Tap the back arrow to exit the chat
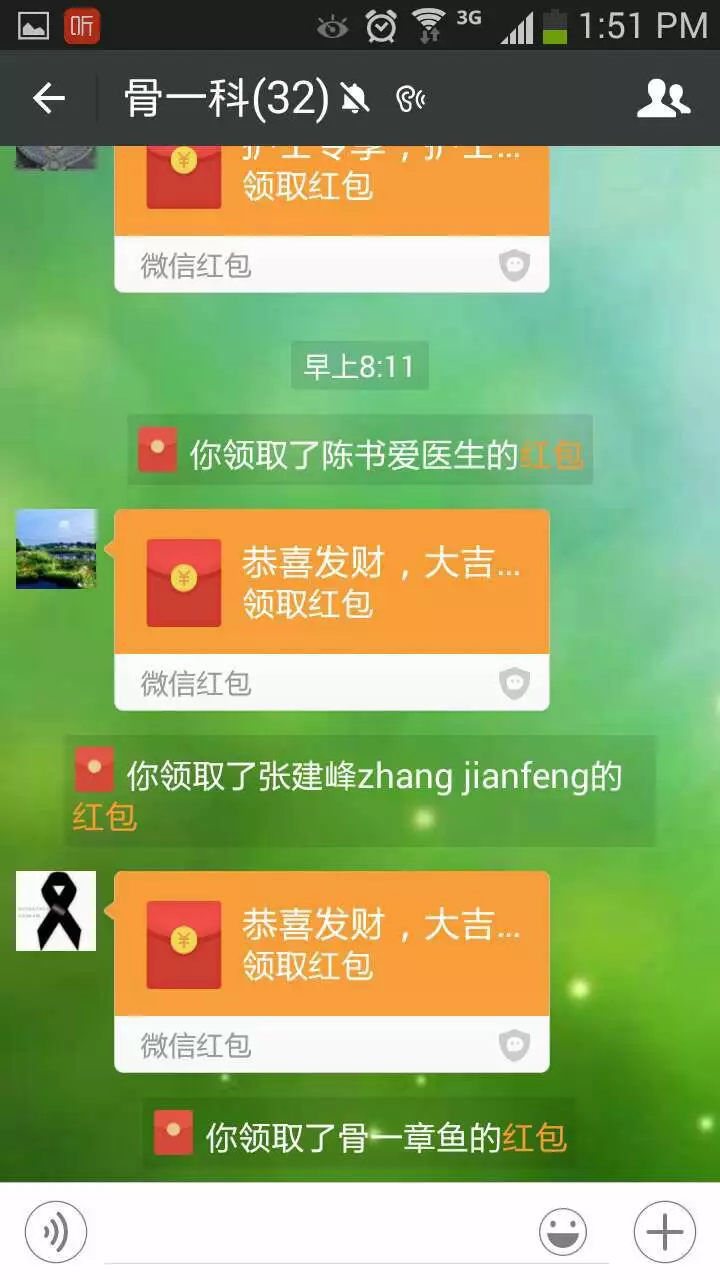 [x=47, y=100]
